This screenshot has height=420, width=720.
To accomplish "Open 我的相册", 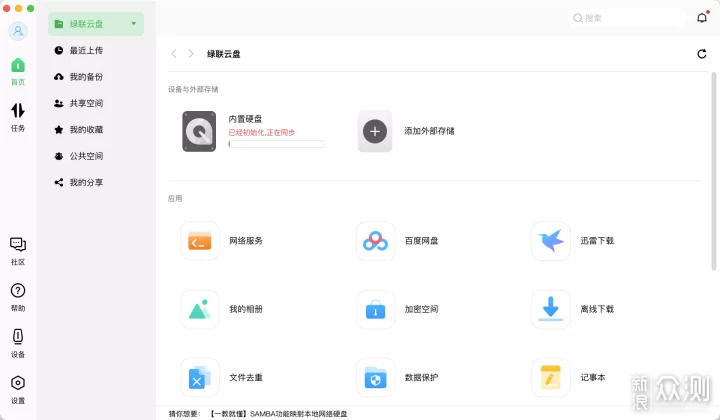I will click(x=199, y=309).
